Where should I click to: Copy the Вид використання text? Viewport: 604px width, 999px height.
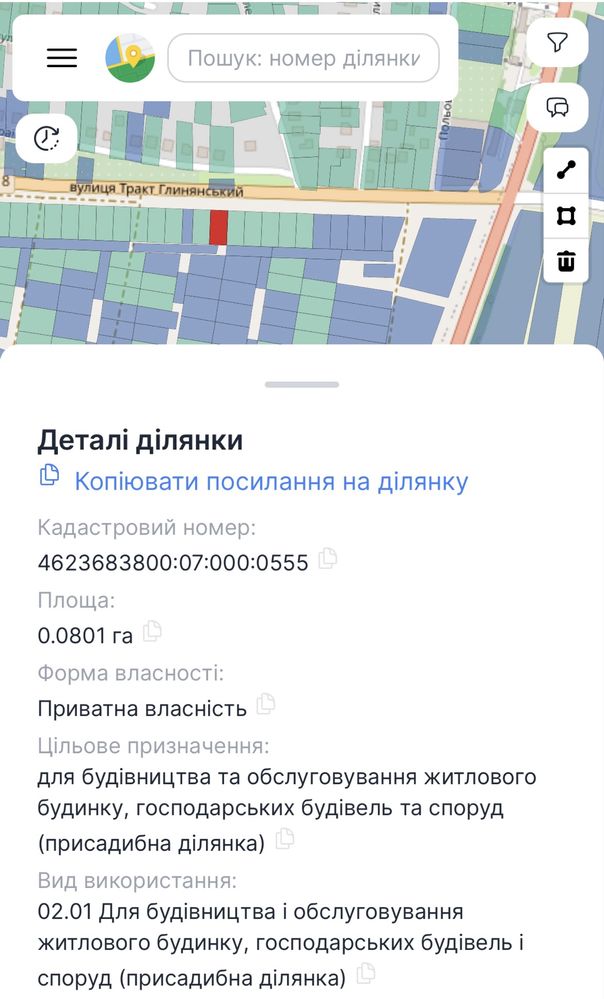(365, 972)
